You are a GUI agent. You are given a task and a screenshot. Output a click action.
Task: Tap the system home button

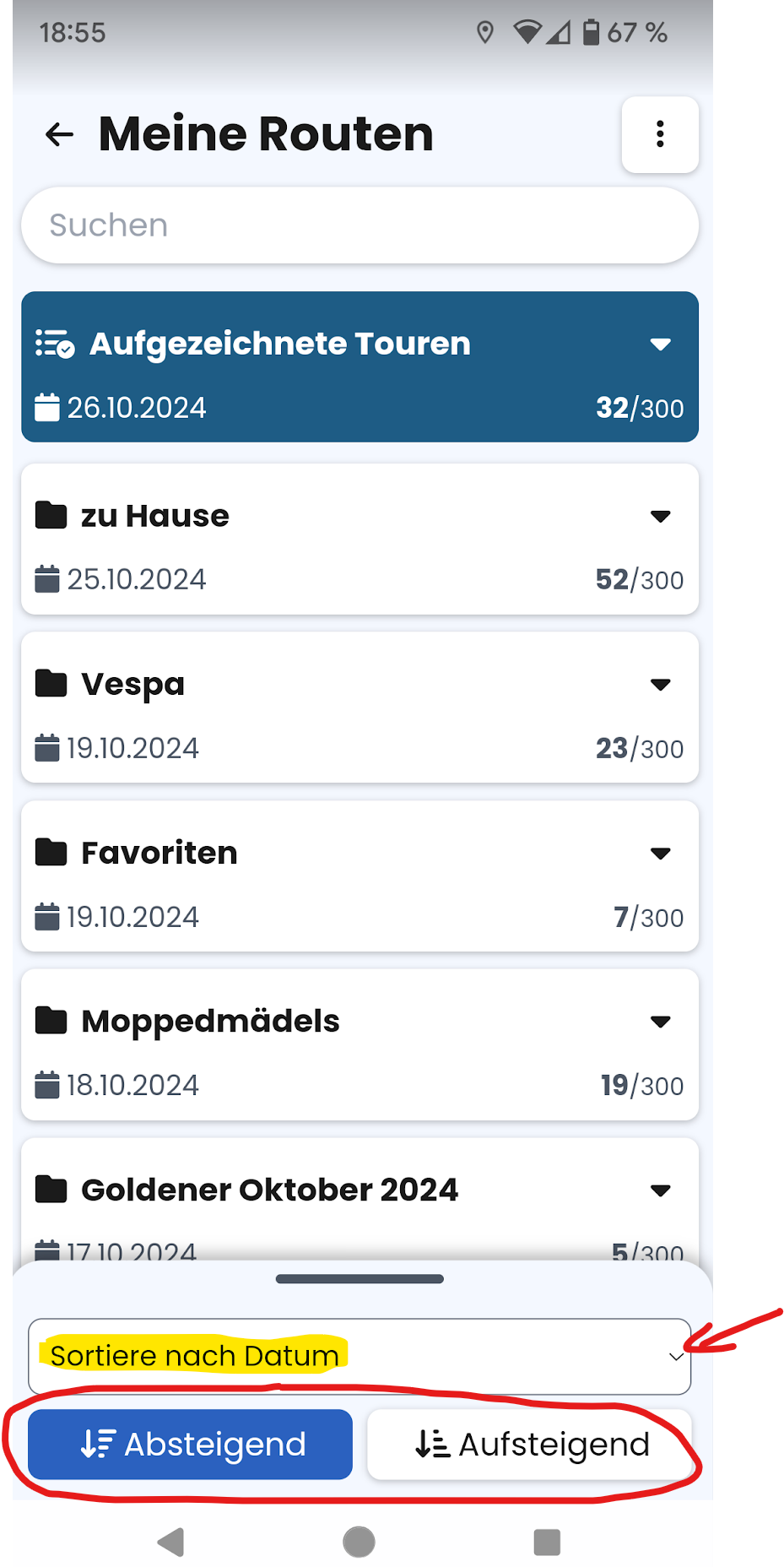(359, 1542)
